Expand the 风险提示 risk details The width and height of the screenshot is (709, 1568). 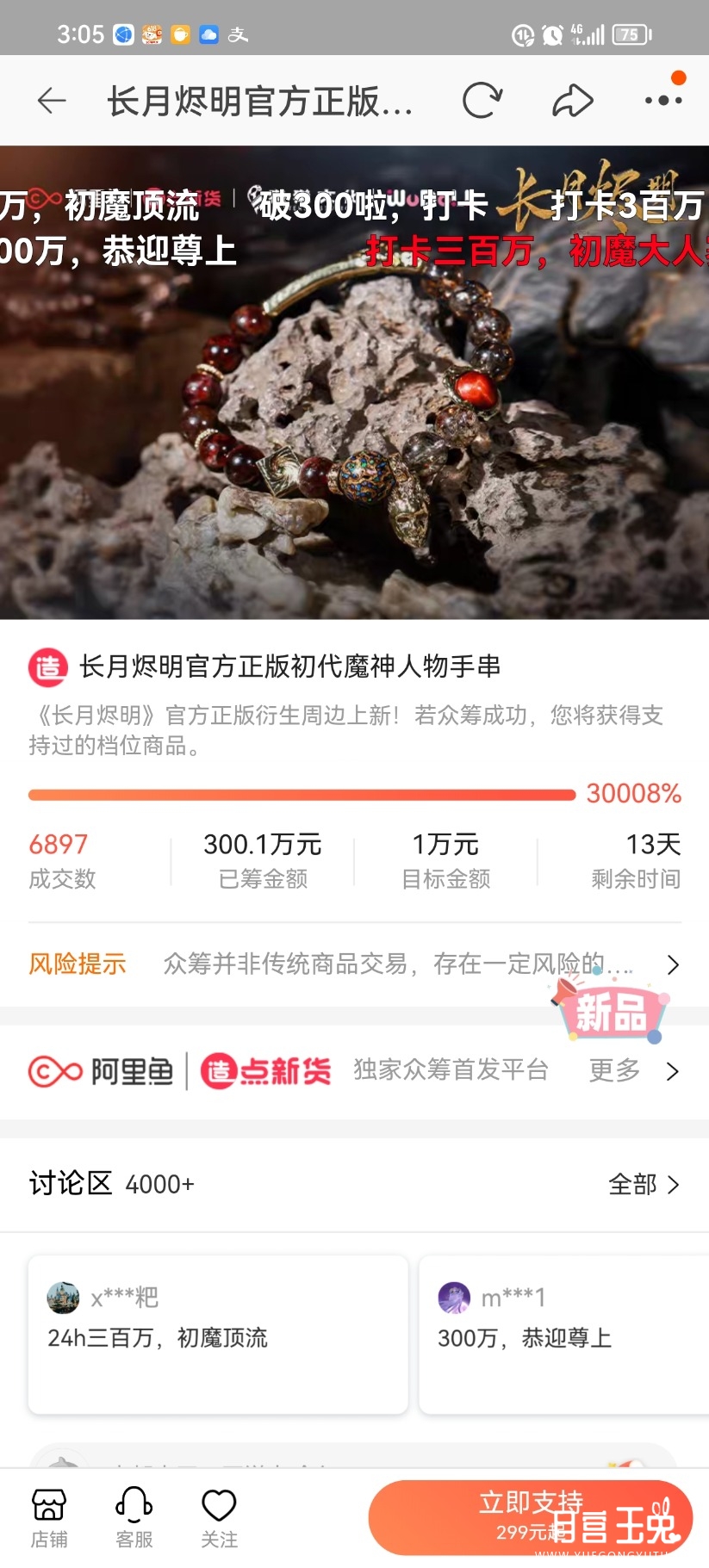pos(673,964)
